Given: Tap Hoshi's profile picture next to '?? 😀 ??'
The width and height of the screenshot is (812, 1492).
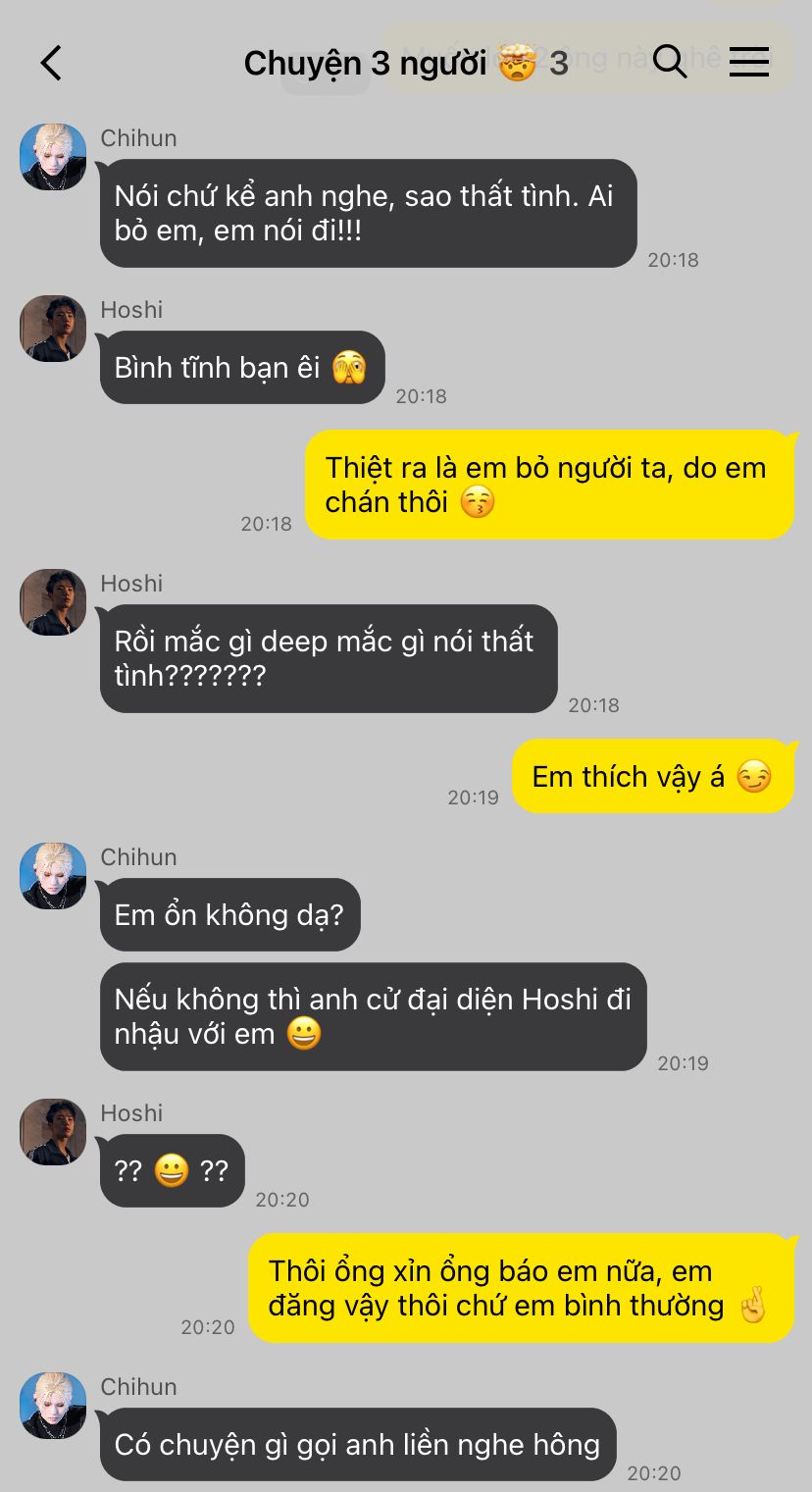Looking at the screenshot, I should click(x=53, y=1132).
